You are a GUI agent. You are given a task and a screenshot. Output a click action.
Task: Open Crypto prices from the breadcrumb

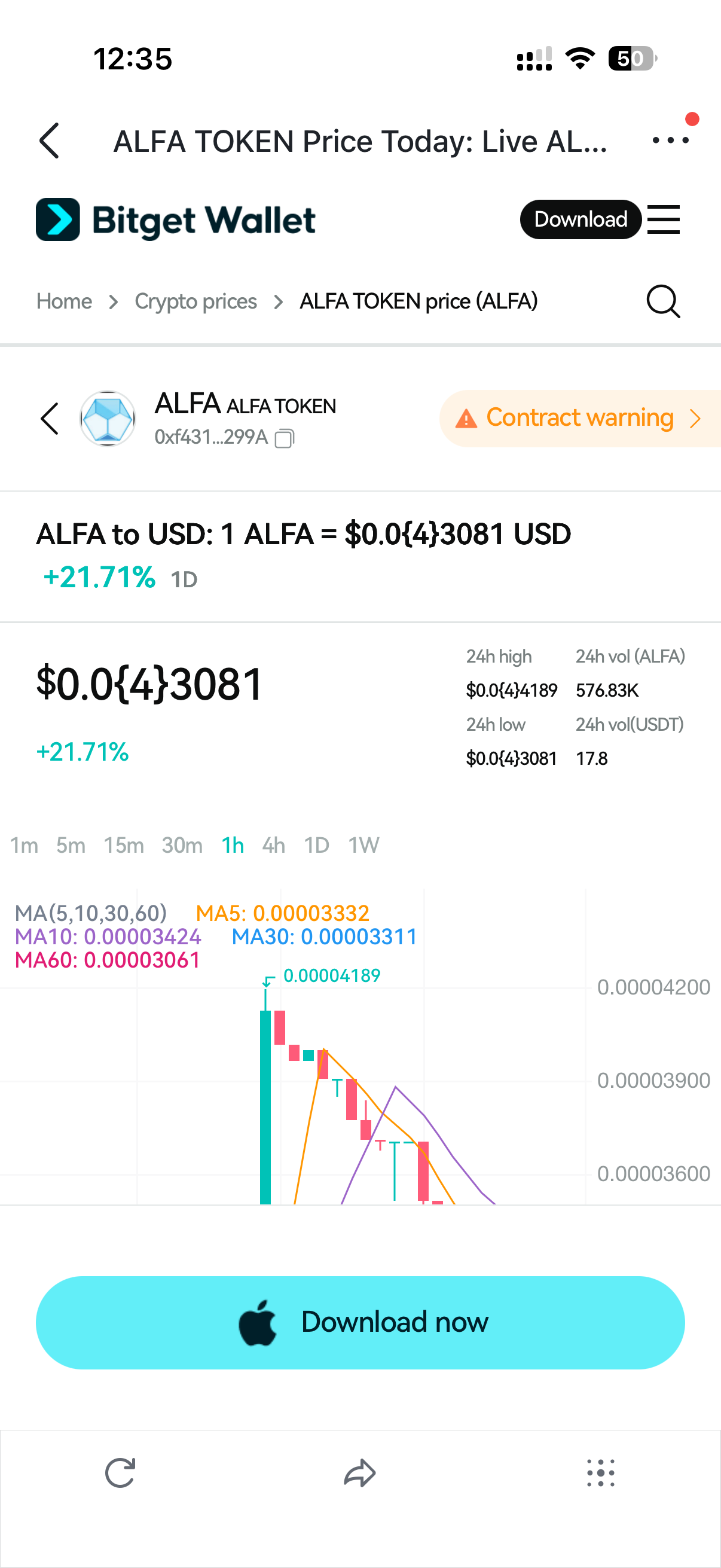196,301
